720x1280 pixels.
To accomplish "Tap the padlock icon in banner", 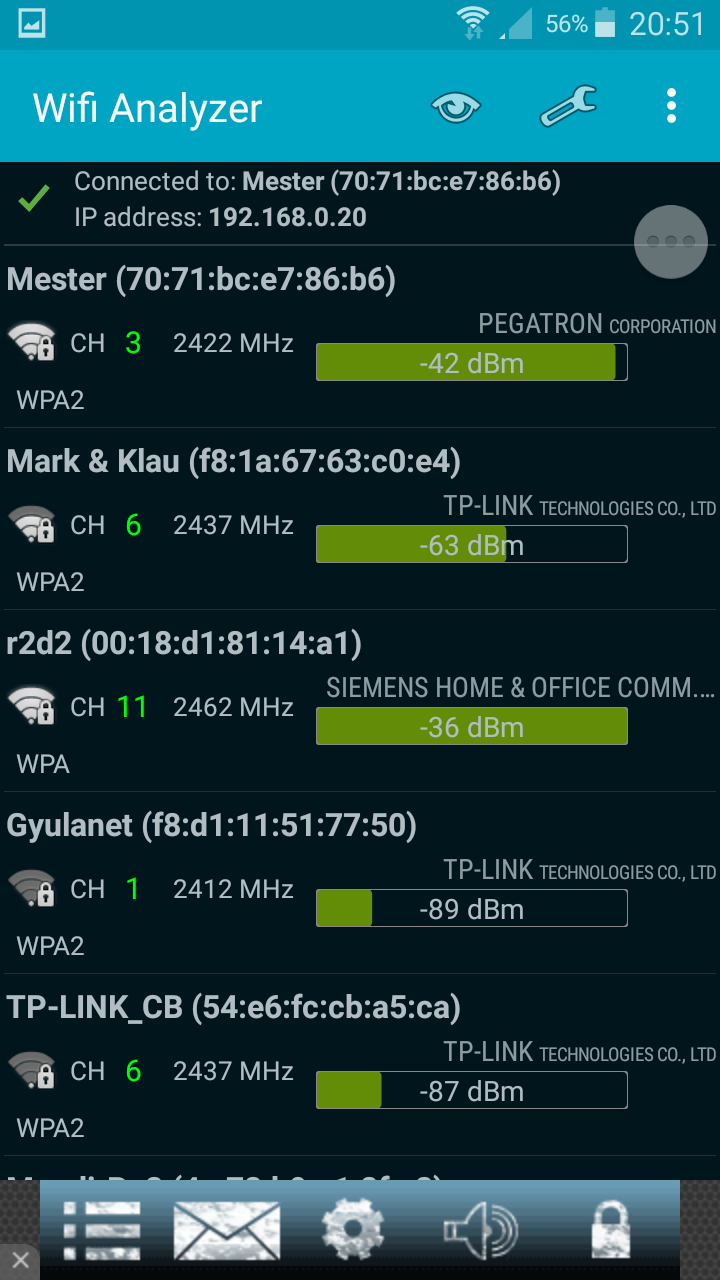I will click(611, 1228).
